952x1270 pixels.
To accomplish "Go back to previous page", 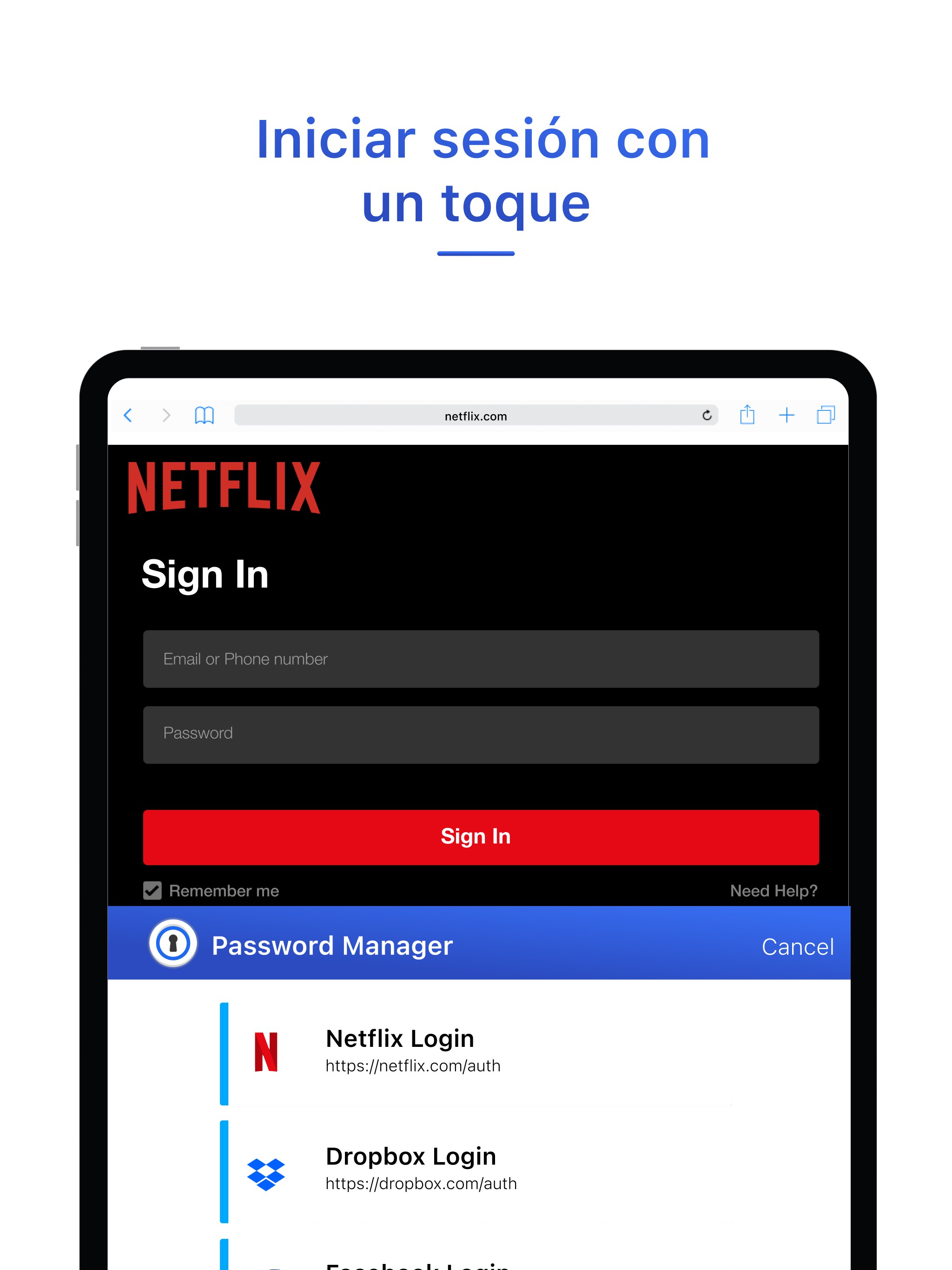I will tap(129, 416).
